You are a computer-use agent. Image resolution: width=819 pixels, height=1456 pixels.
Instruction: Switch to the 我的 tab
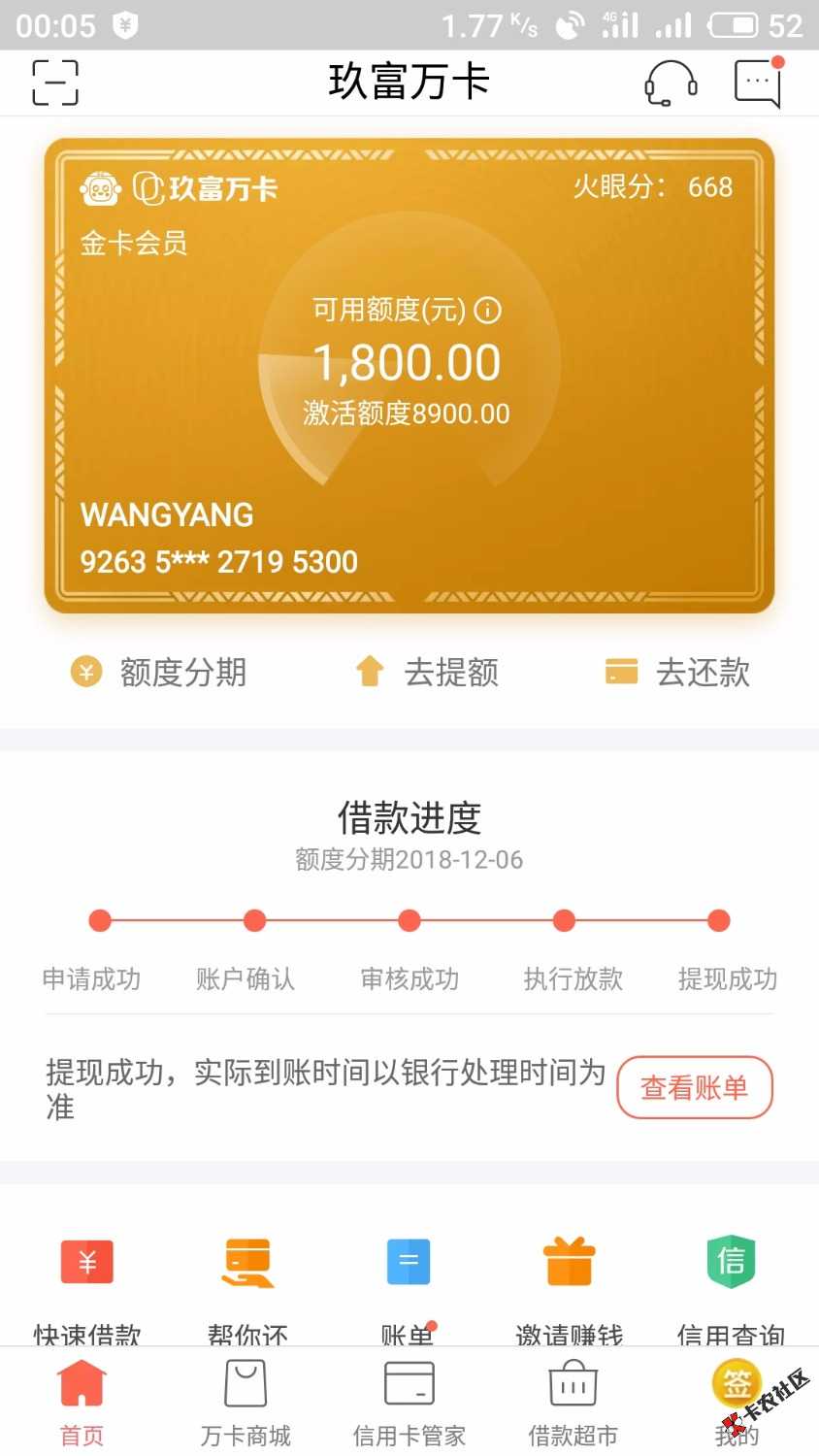click(x=736, y=1403)
